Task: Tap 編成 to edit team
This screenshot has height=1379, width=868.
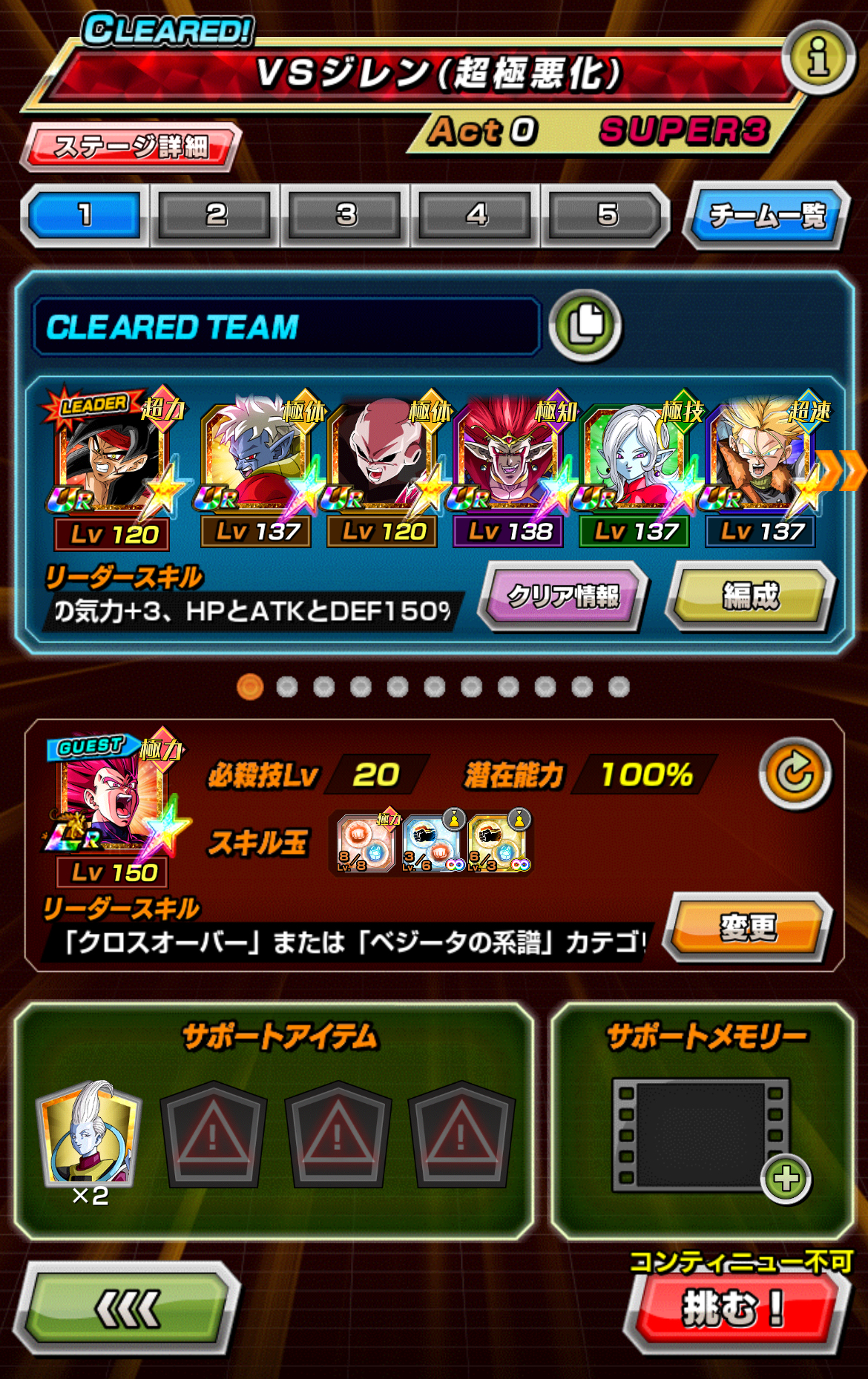Action: [752, 596]
